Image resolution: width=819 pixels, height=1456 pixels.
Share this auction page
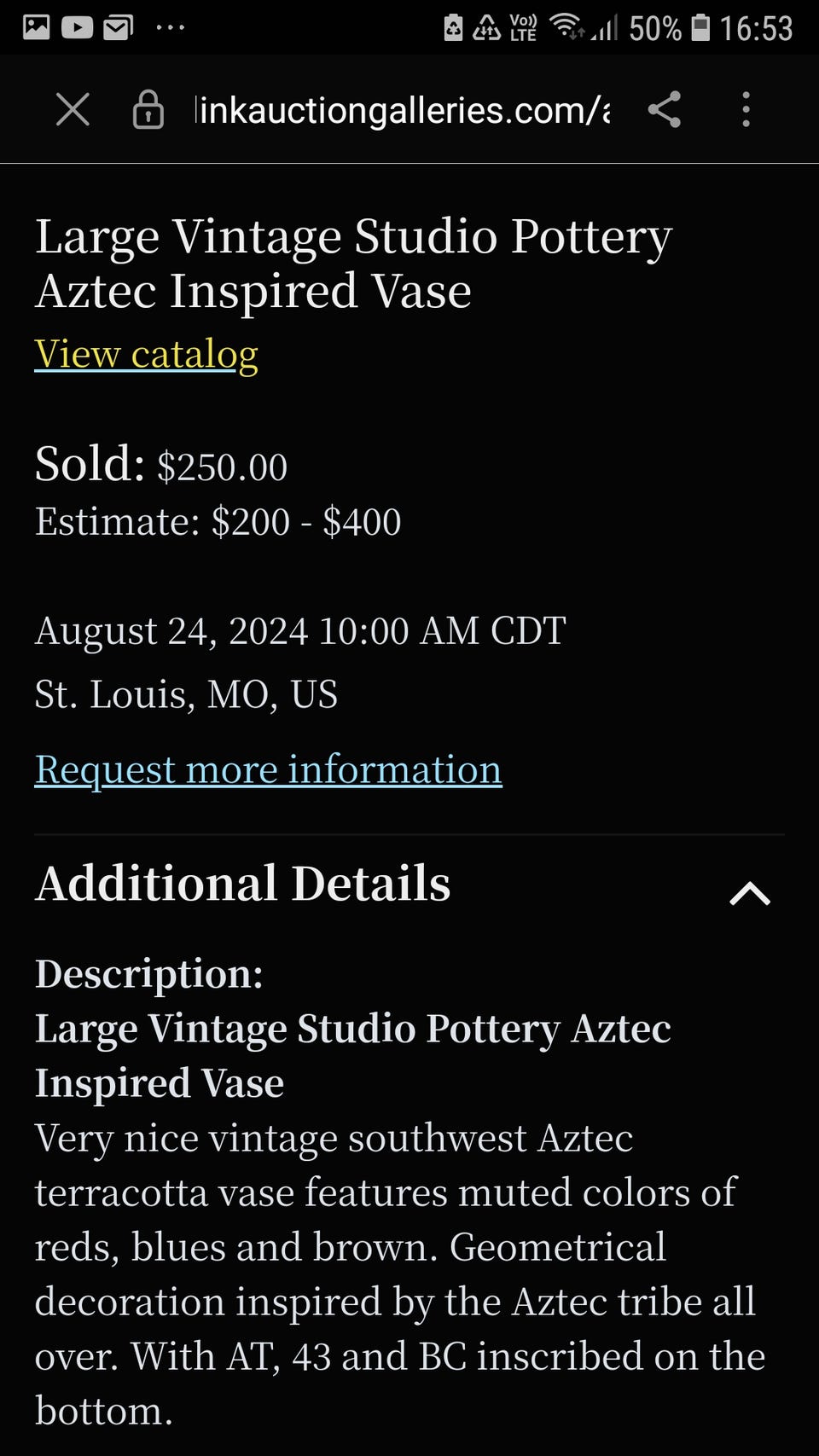coord(665,110)
